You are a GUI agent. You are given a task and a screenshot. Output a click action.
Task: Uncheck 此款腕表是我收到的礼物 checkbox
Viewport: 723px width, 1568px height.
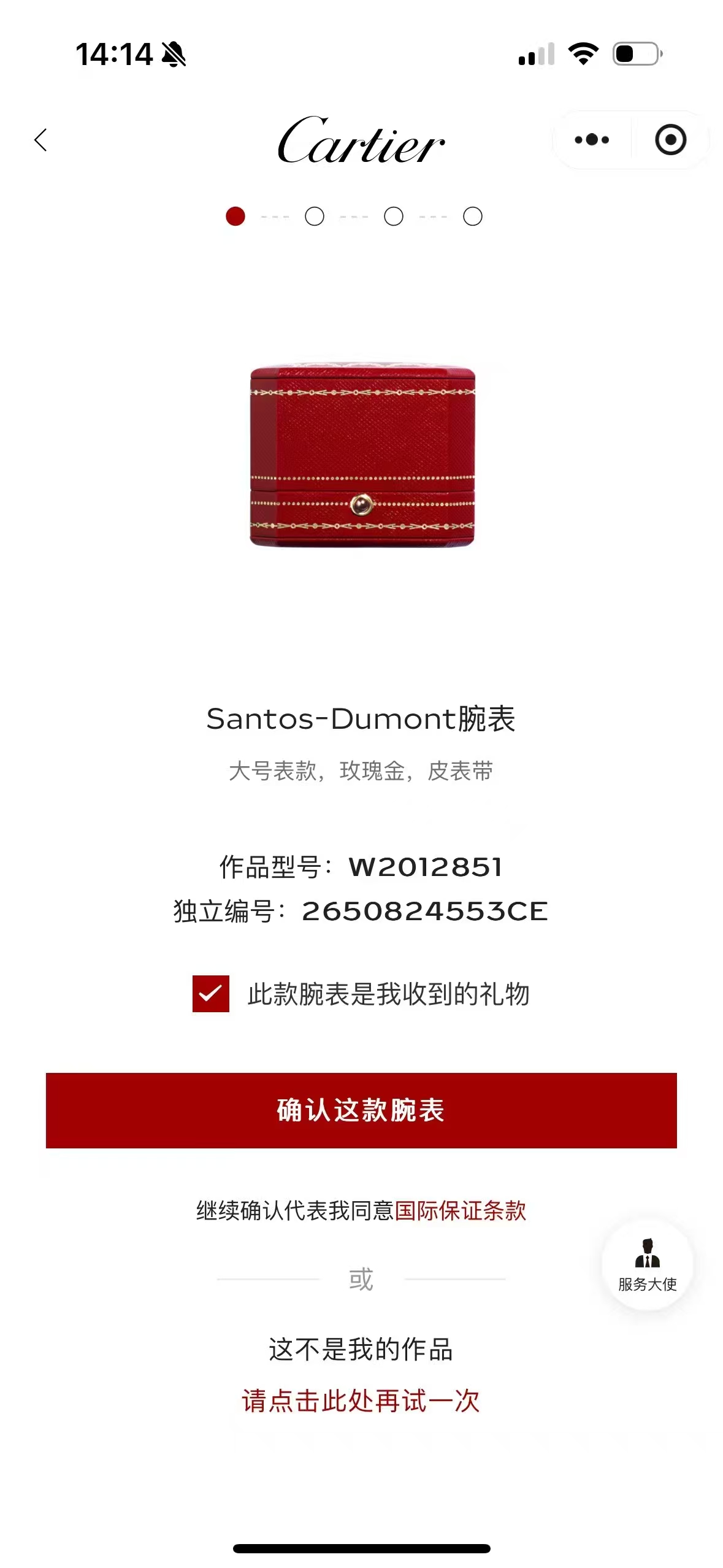(211, 993)
